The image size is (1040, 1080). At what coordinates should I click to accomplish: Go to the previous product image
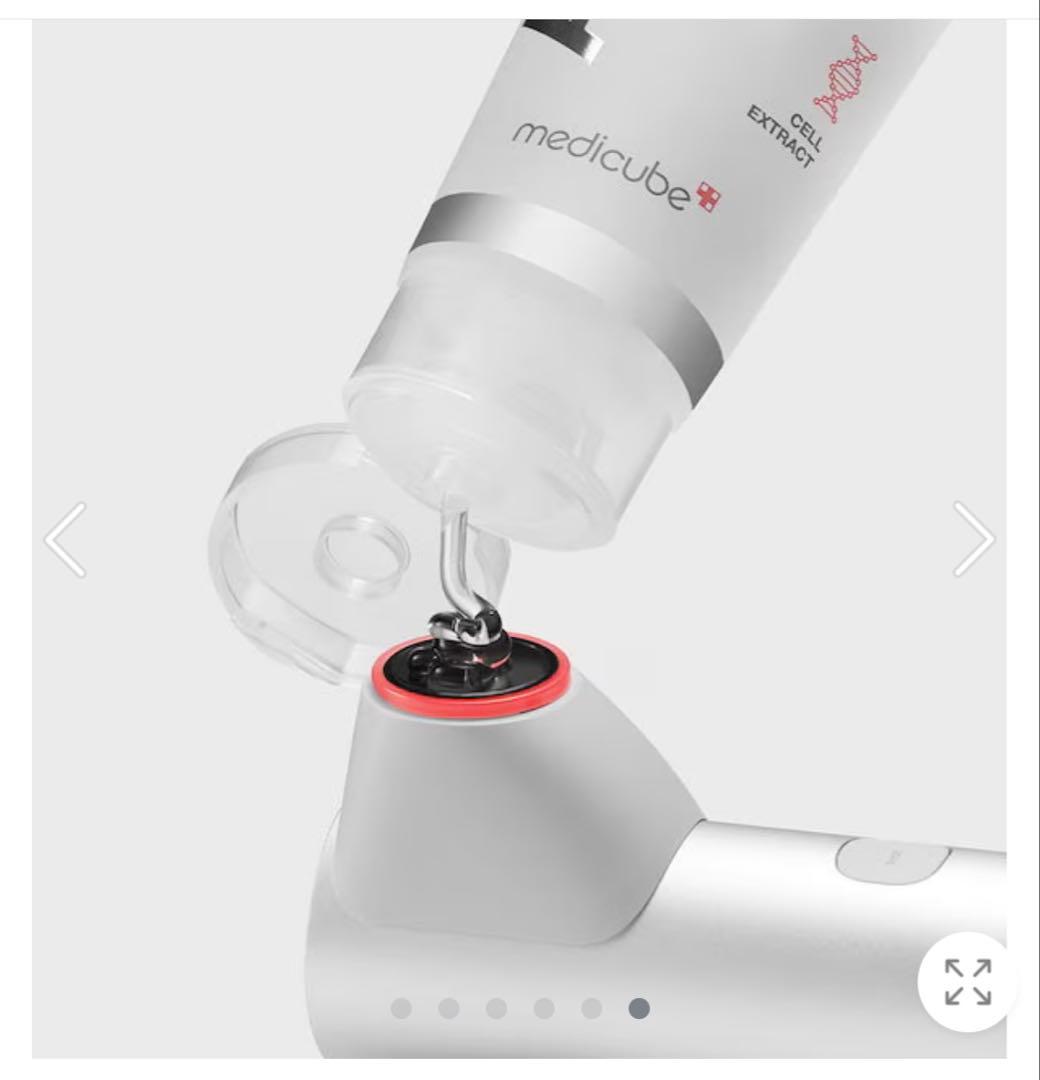(x=66, y=540)
